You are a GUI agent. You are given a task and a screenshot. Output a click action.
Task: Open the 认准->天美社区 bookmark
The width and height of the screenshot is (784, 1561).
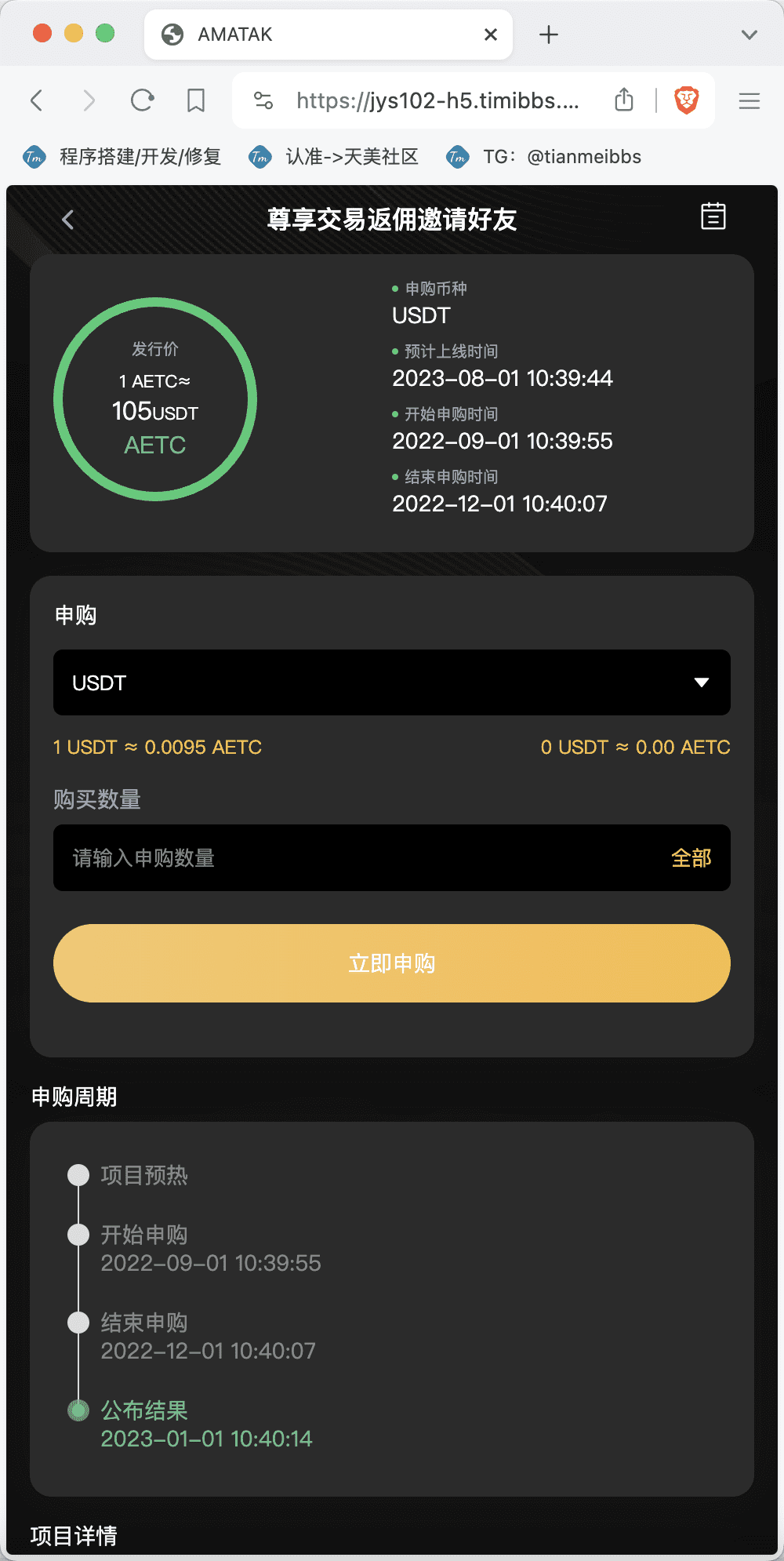click(335, 157)
